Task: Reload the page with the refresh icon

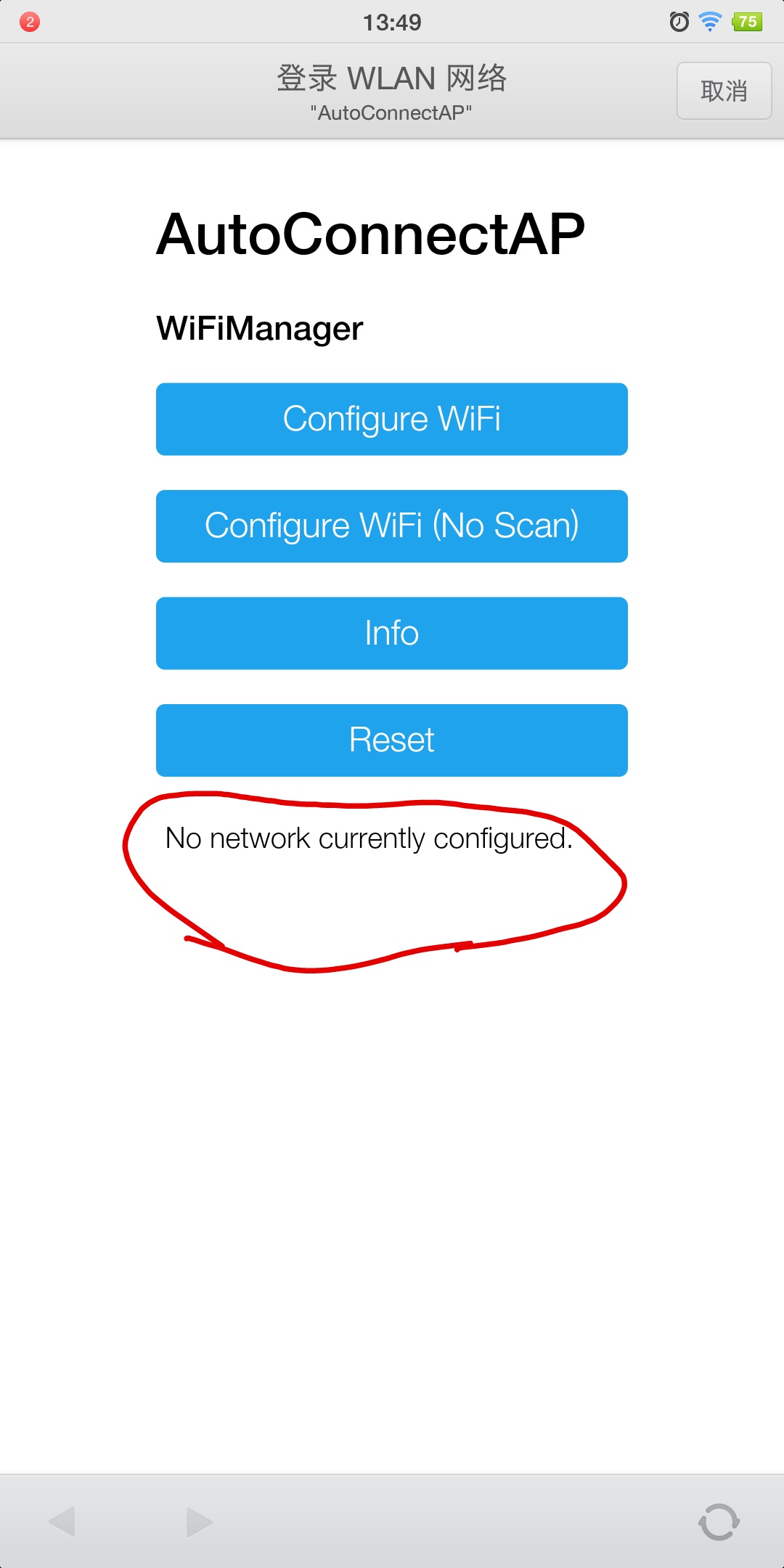Action: 719,1522
